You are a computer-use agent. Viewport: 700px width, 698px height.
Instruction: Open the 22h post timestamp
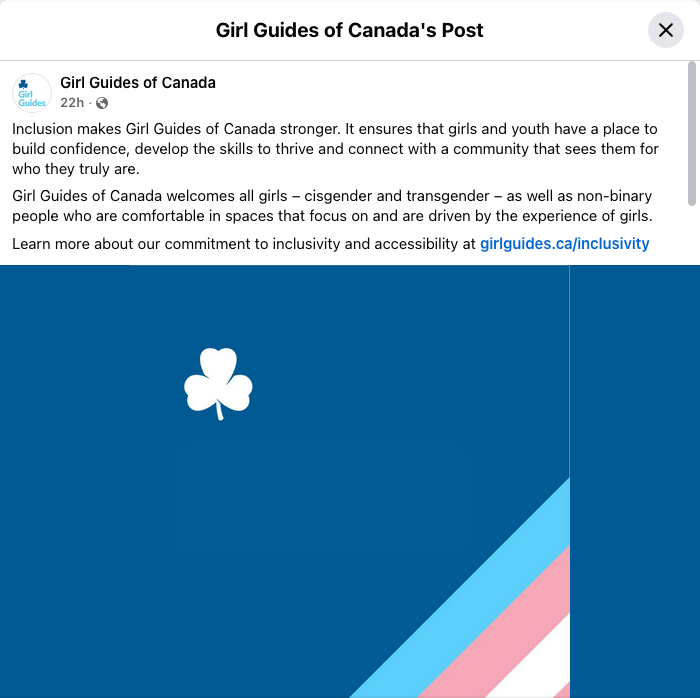point(72,103)
